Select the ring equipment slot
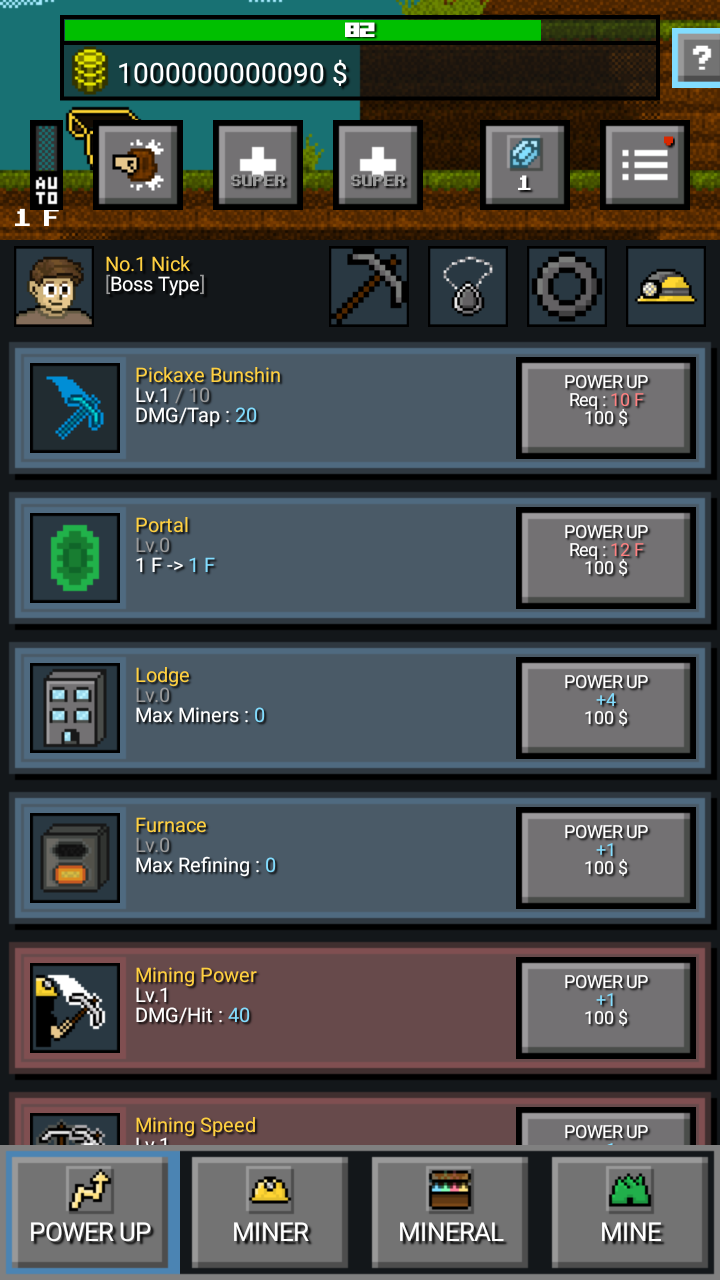 [567, 287]
